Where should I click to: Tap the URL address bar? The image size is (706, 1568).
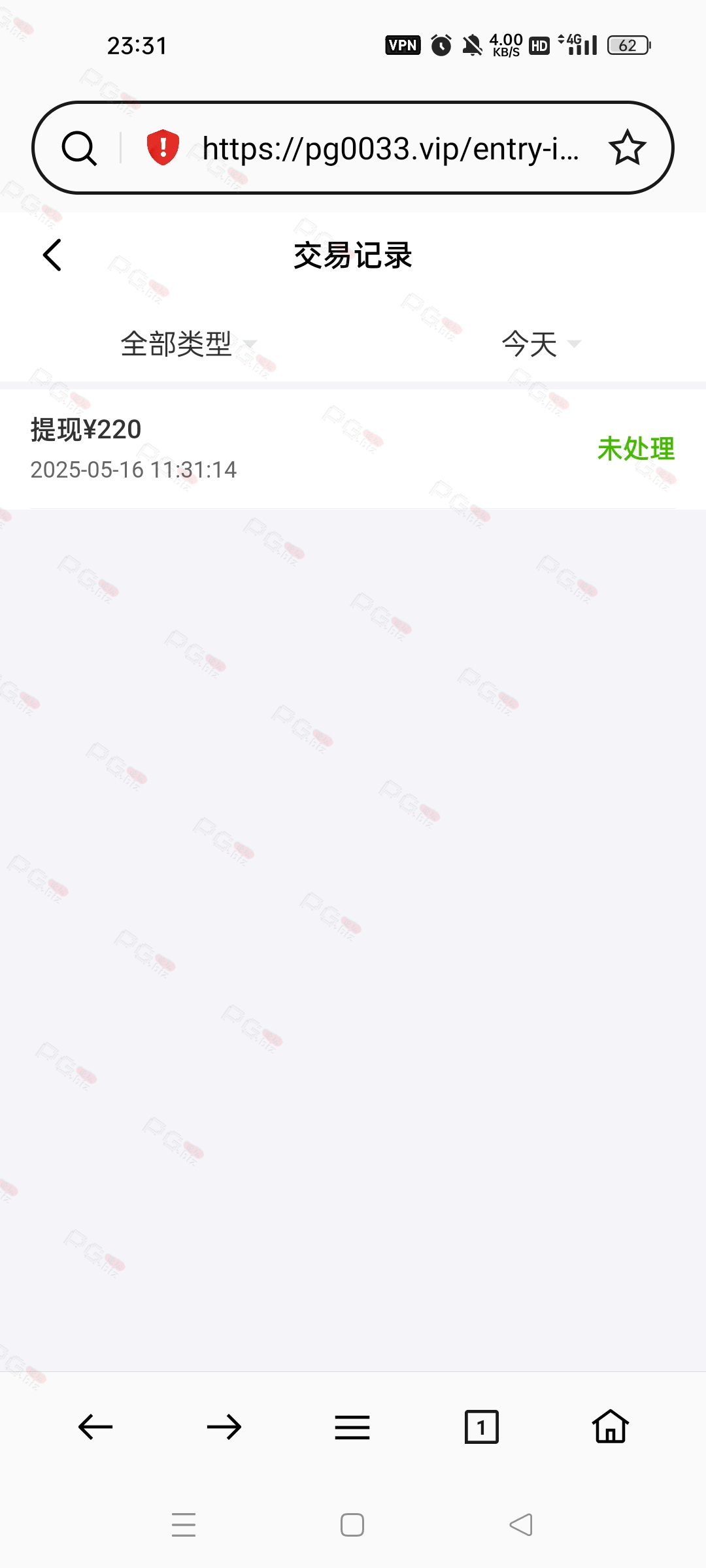coord(390,148)
